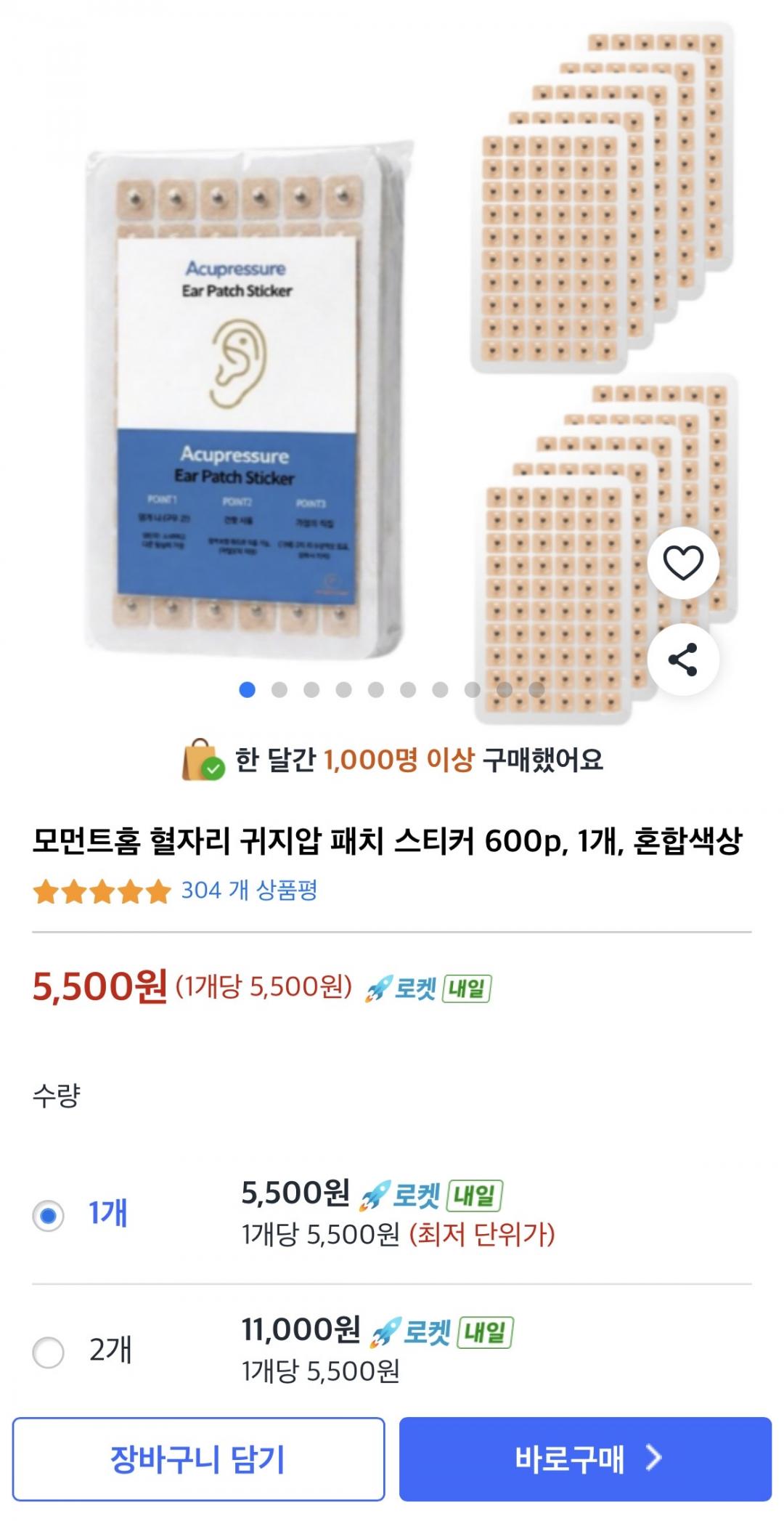Open the 304 개 상품평 reviews link
Screen dimensions: 784x1521
248,890
